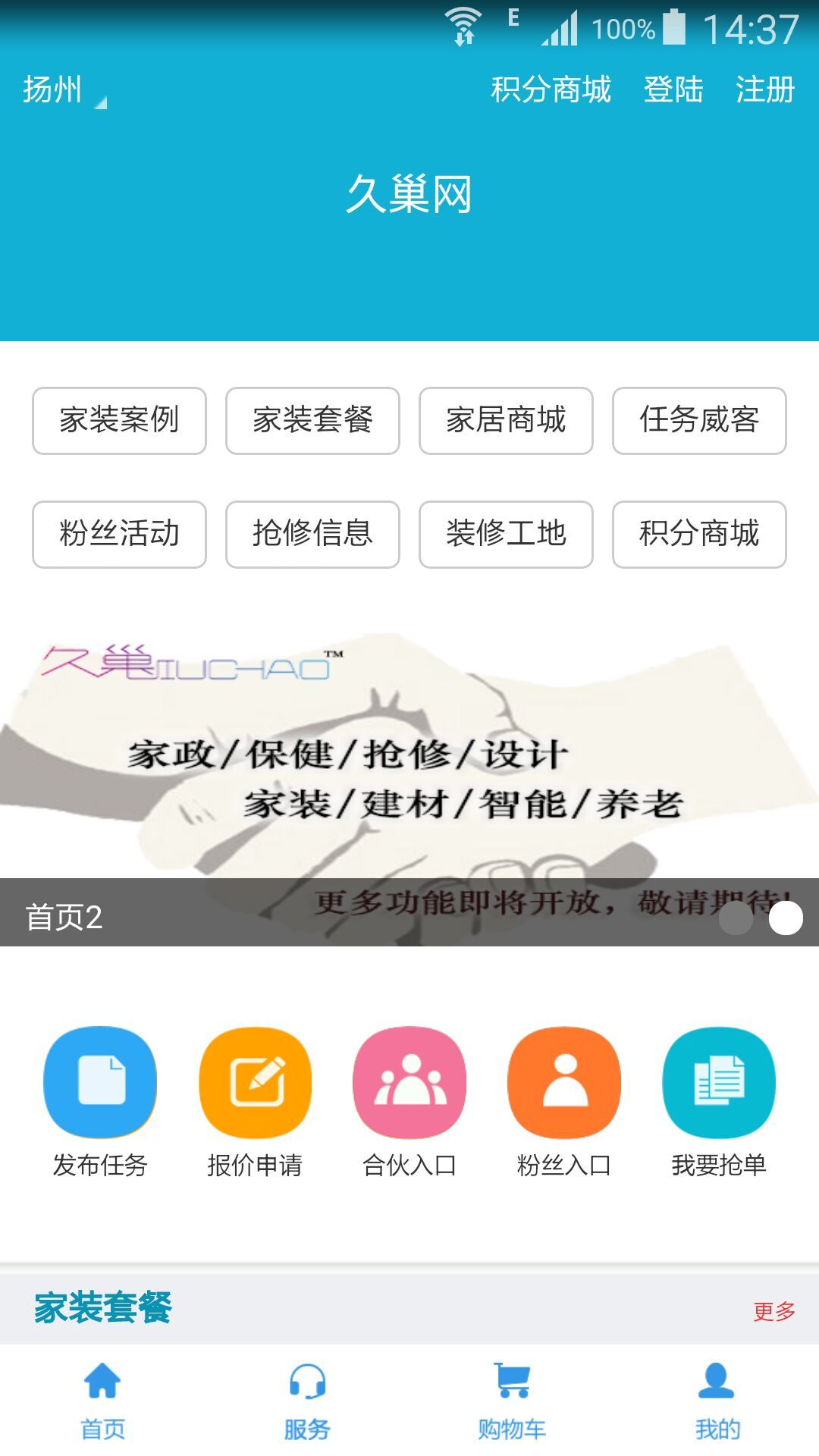This screenshot has width=819, height=1456.
Task: Tap 更多 beside 家装套餐 heading
Action: pyautogui.click(x=773, y=1310)
